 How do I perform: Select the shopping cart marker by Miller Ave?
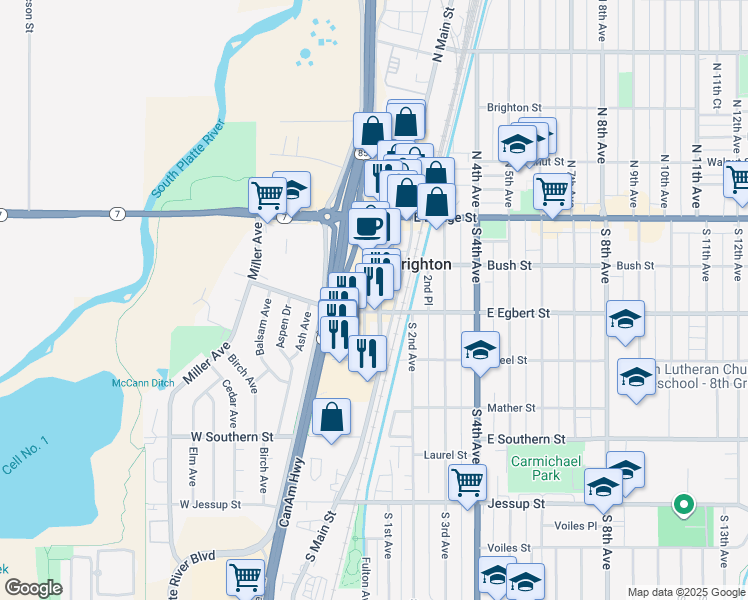pyautogui.click(x=268, y=199)
